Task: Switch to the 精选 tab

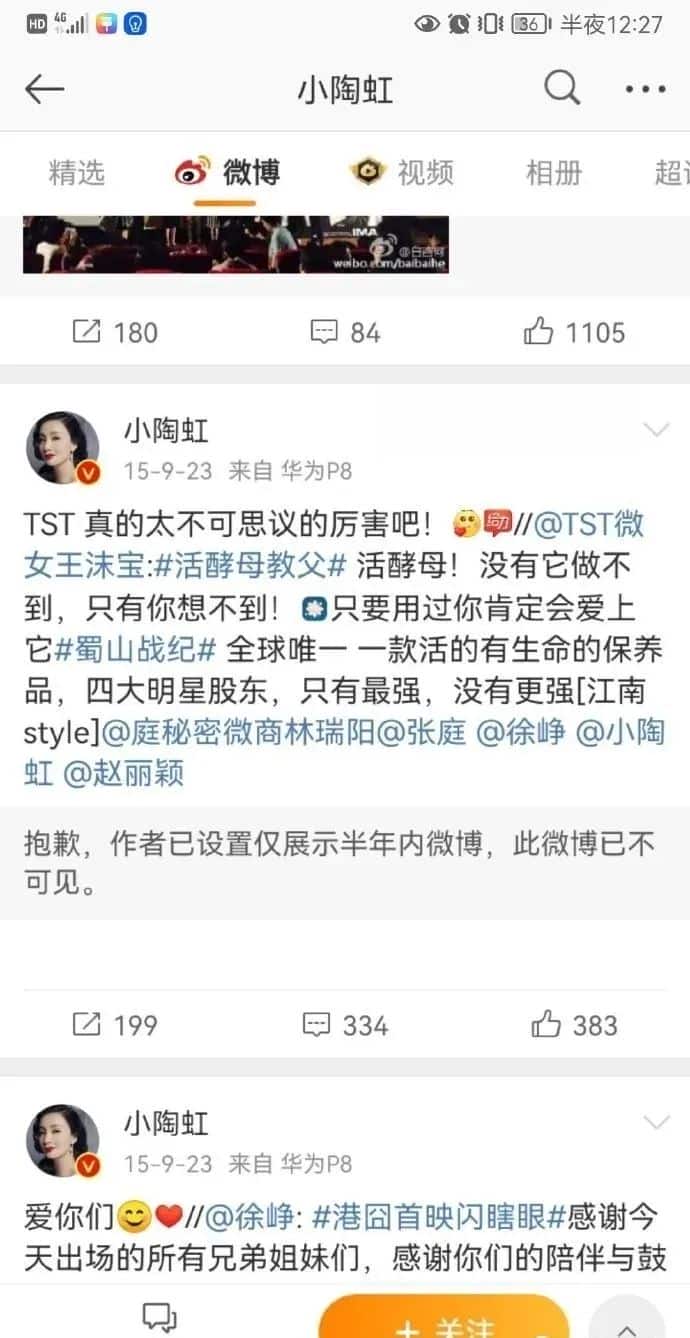Action: coord(76,173)
